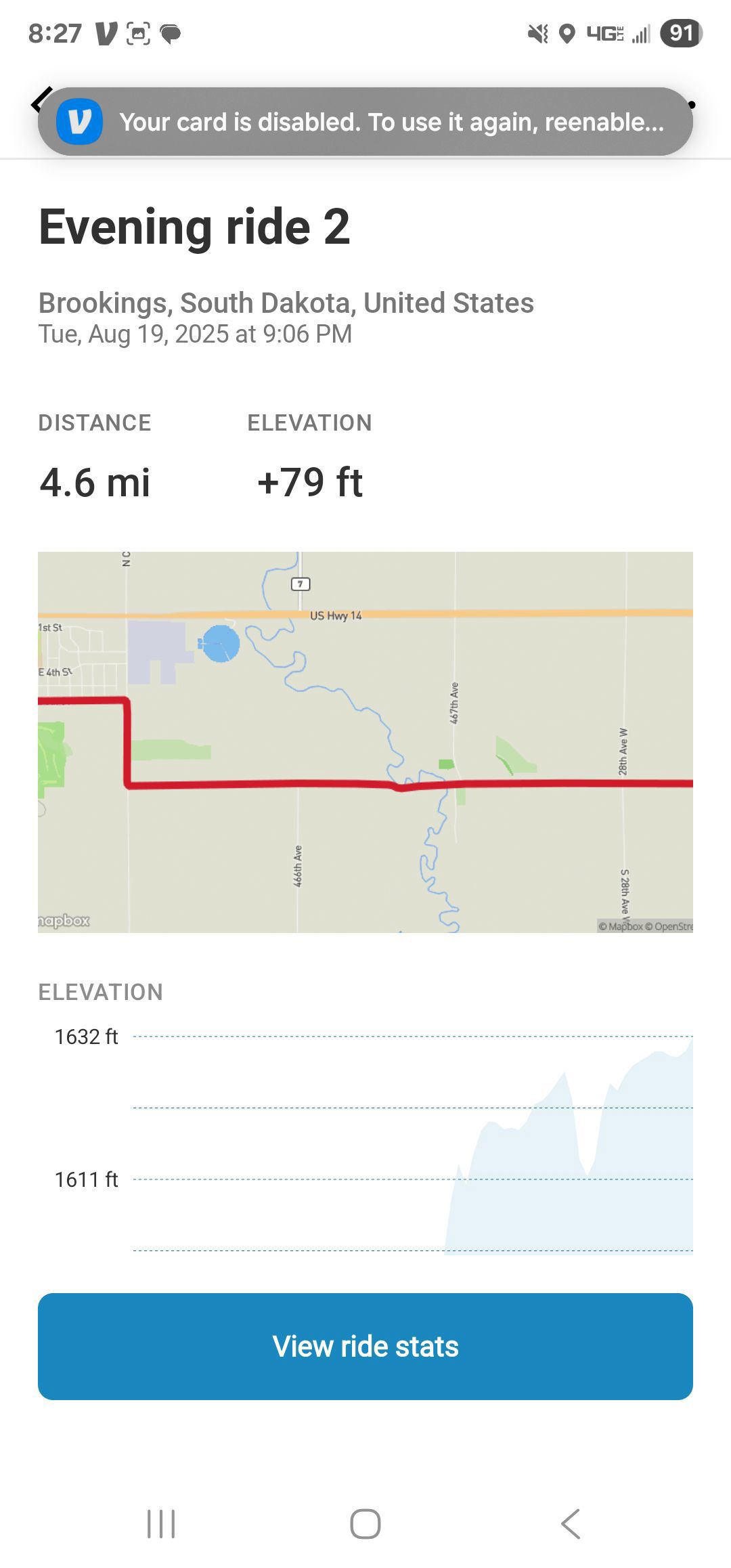Go to the home screen
The width and height of the screenshot is (731, 1568).
[x=365, y=1524]
